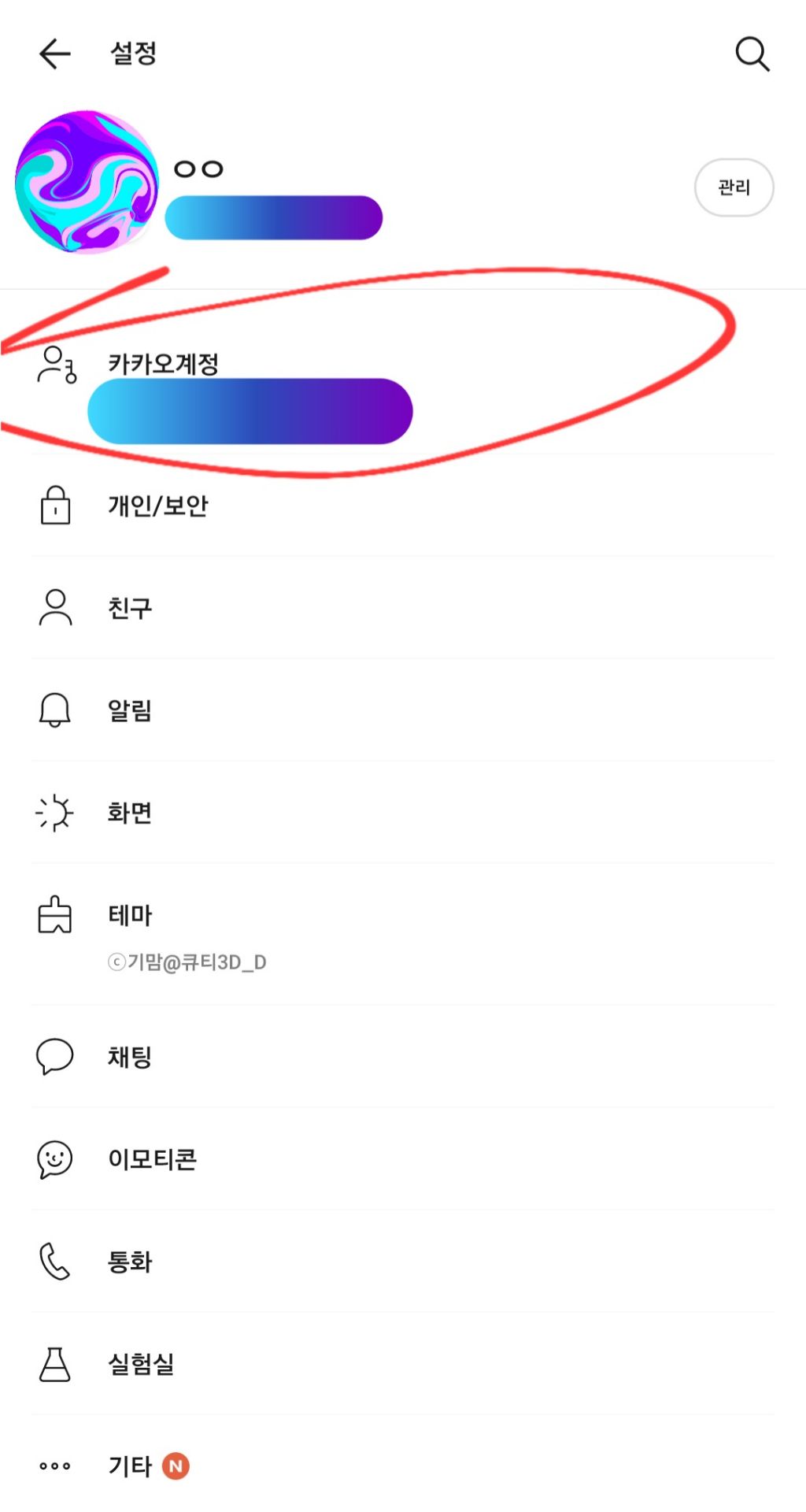The image size is (806, 1512).
Task: Click the N badge next to 기타
Action: tap(176, 1466)
